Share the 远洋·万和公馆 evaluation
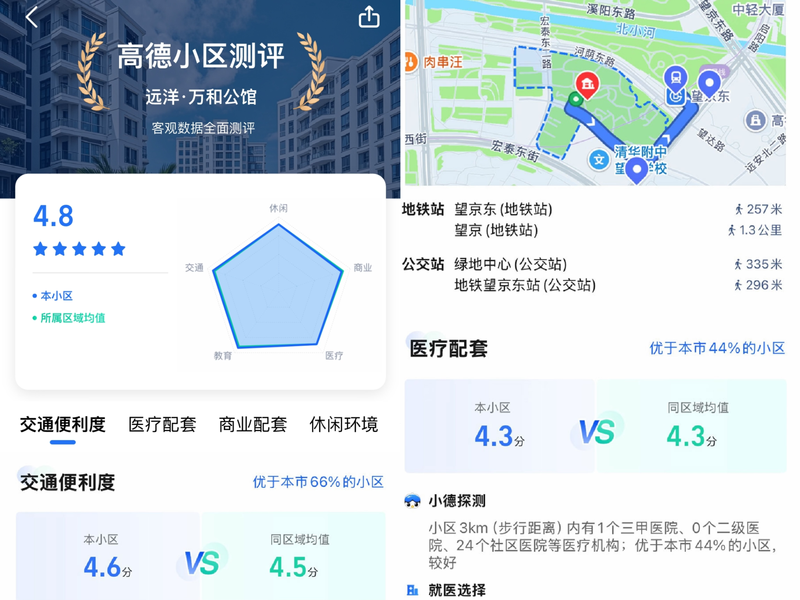This screenshot has width=800, height=600. tap(369, 17)
